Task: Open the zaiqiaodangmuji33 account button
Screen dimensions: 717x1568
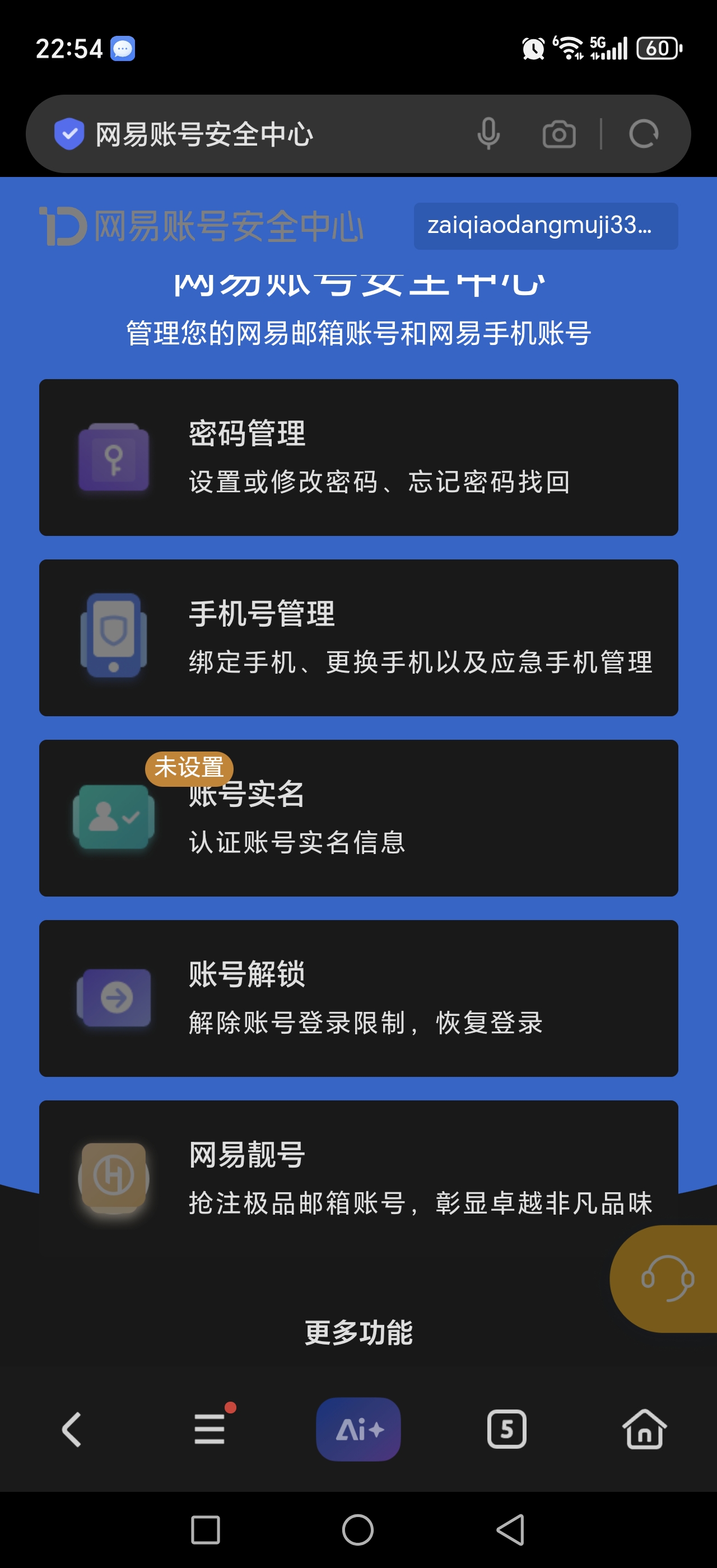Action: pyautogui.click(x=546, y=226)
